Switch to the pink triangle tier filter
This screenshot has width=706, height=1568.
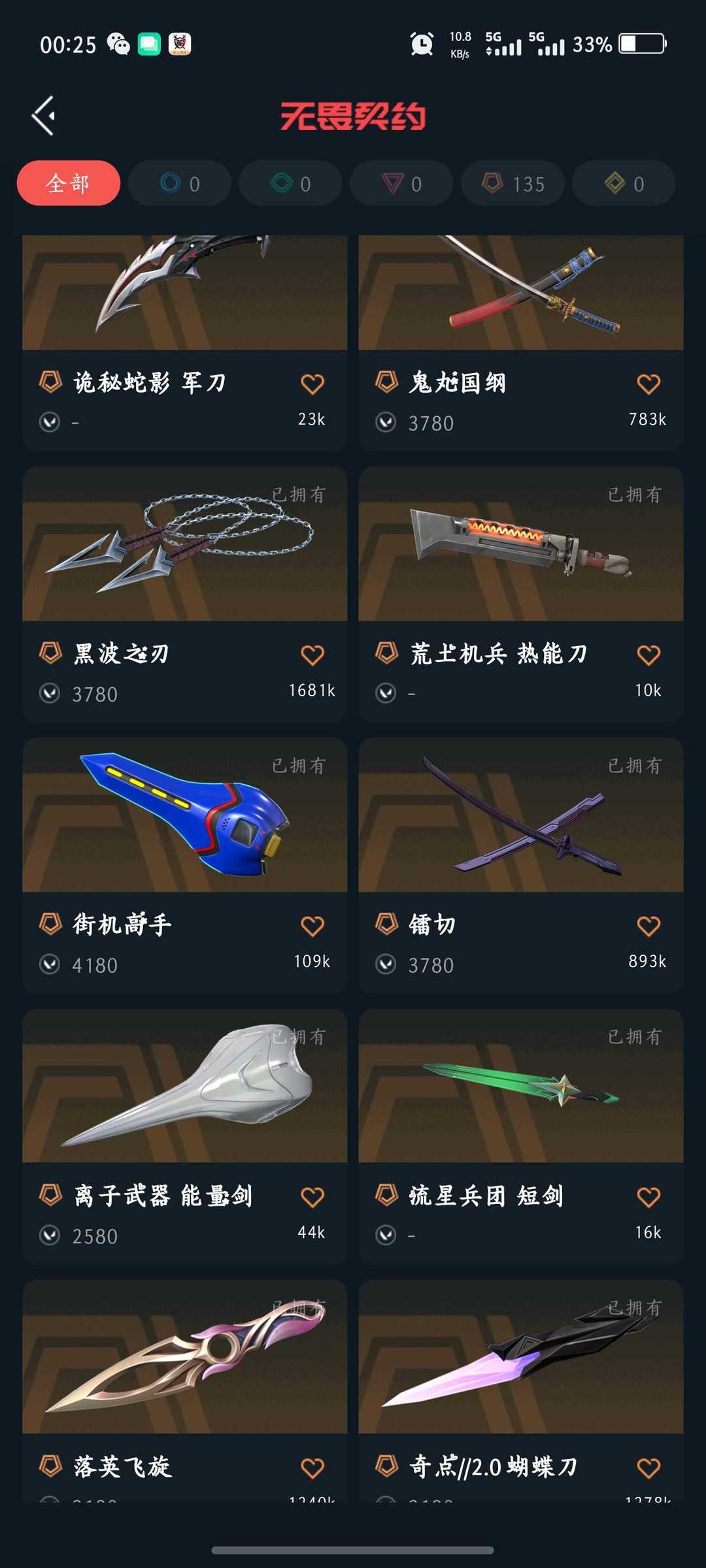[401, 184]
